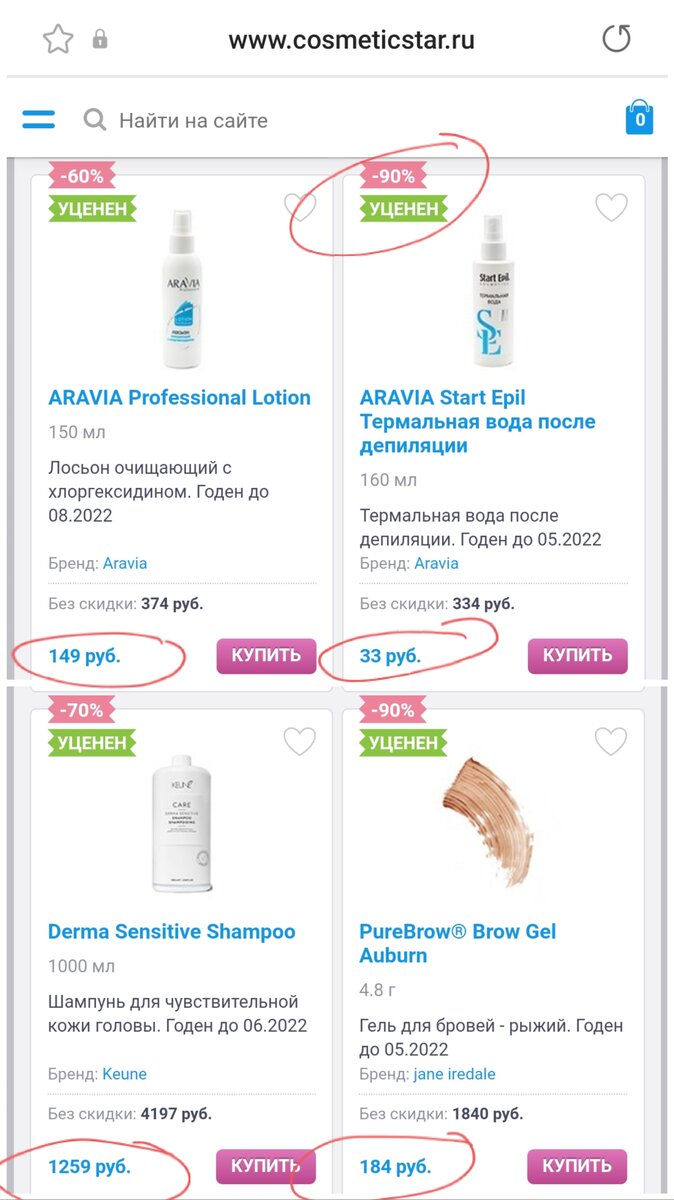Buy Derma Sensitive Shampoo for 1259 руб.

pos(266,1166)
